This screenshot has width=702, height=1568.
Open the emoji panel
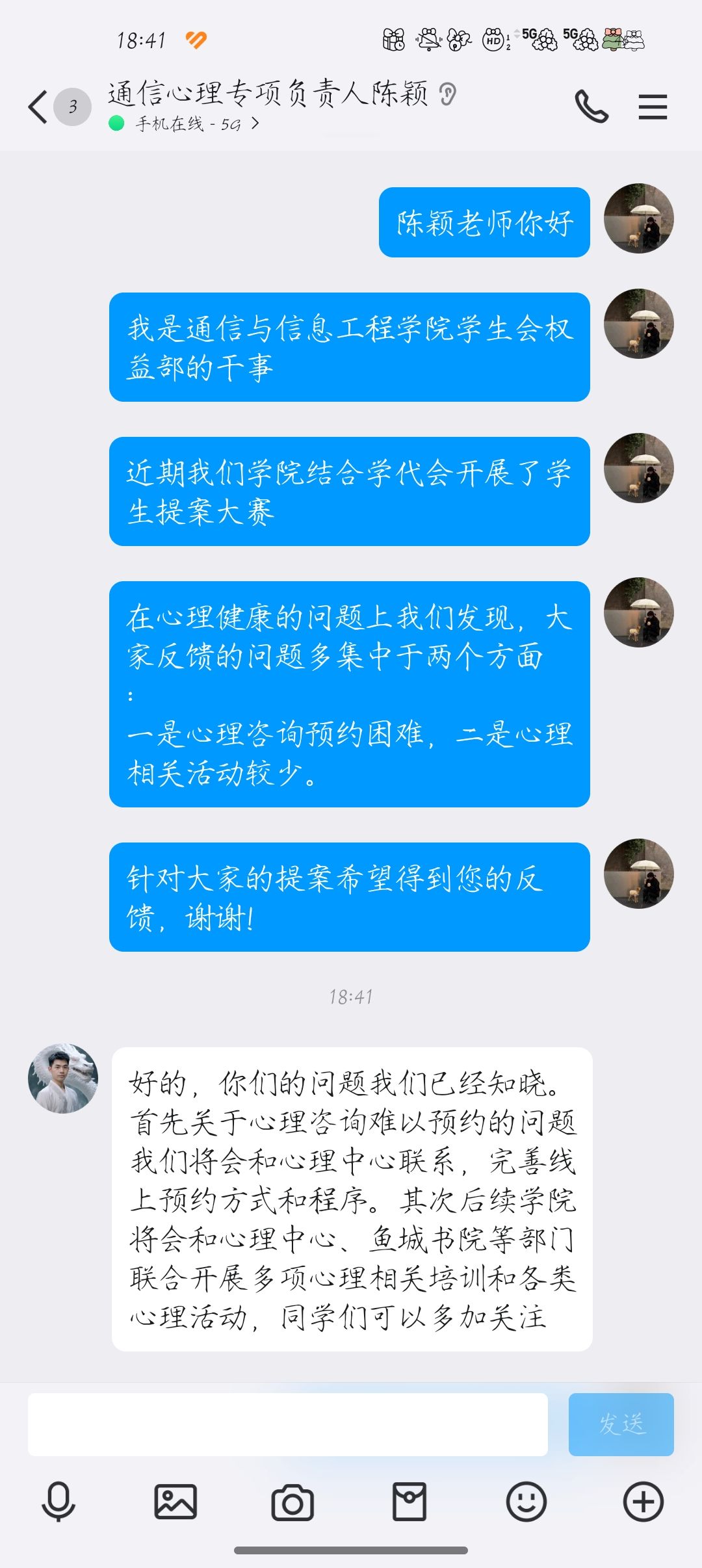click(526, 1502)
